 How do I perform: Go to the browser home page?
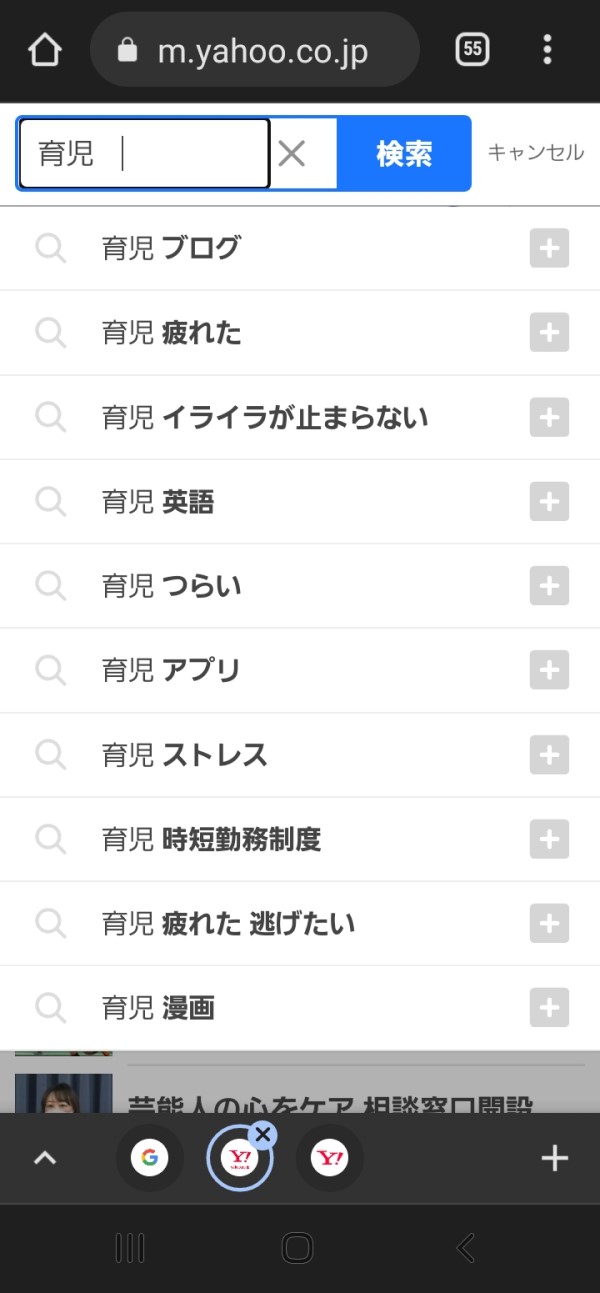point(44,49)
